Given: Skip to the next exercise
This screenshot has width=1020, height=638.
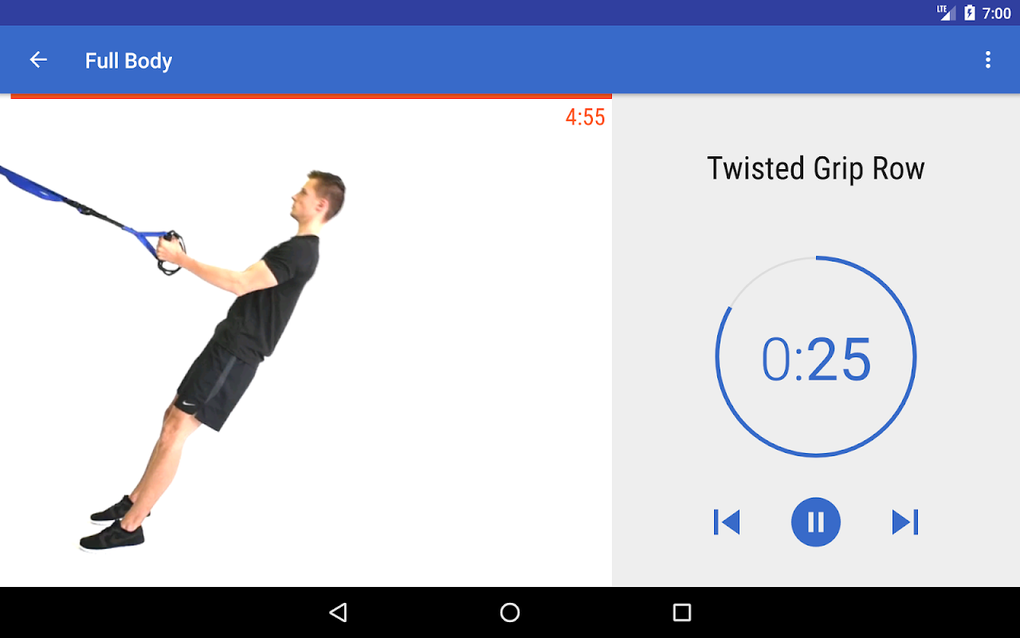Looking at the screenshot, I should point(905,522).
